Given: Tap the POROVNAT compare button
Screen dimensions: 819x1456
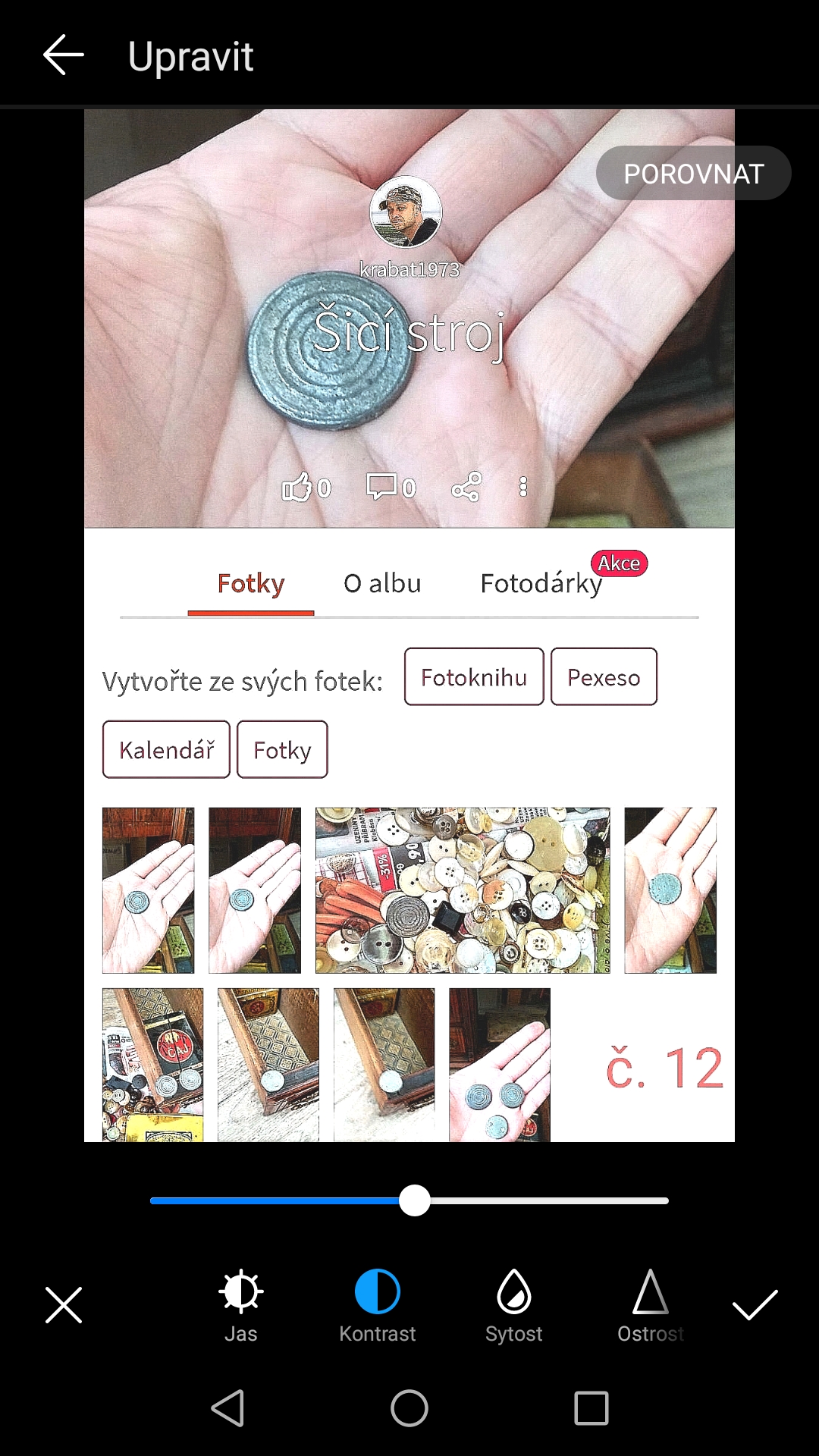Looking at the screenshot, I should tap(693, 174).
